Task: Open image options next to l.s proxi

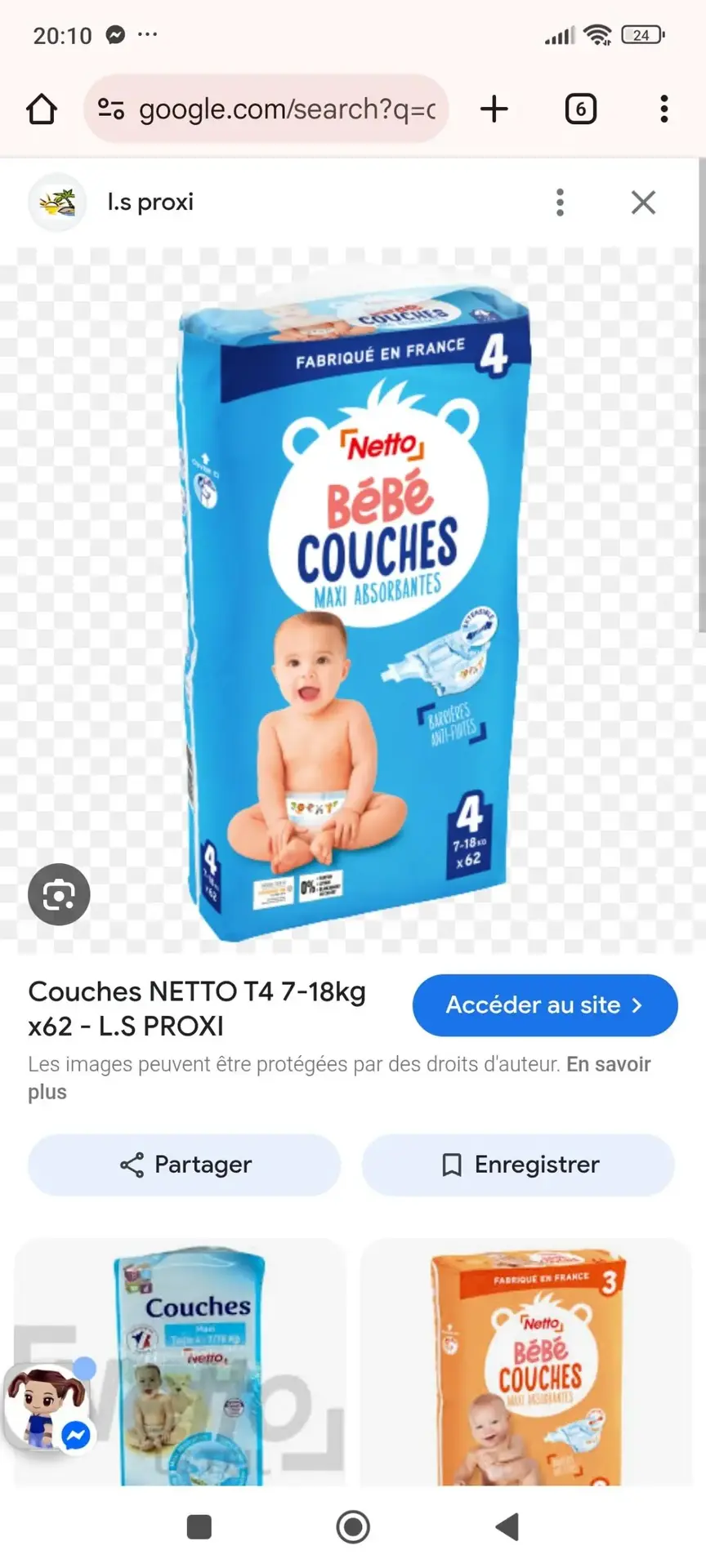Action: [x=560, y=203]
